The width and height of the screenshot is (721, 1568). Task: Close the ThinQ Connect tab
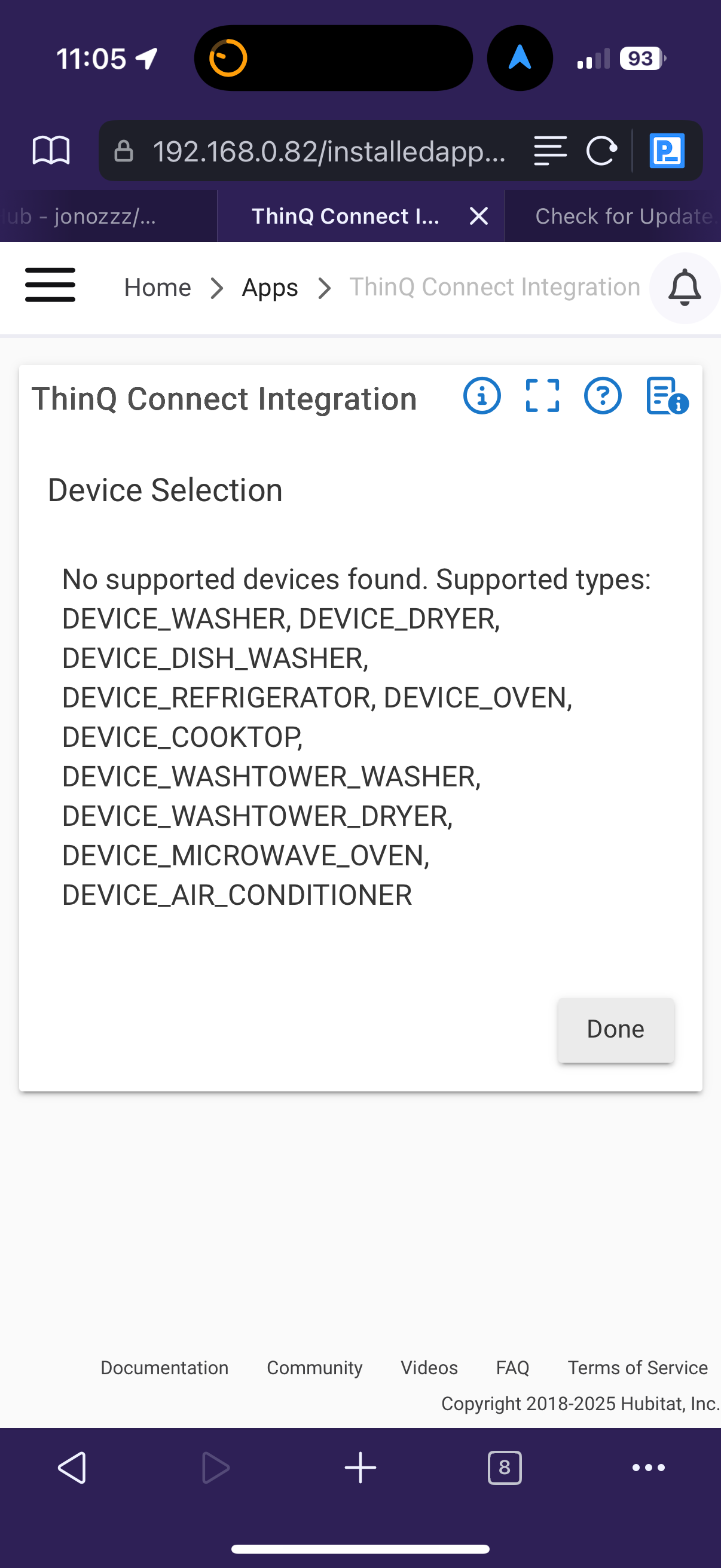point(479,216)
